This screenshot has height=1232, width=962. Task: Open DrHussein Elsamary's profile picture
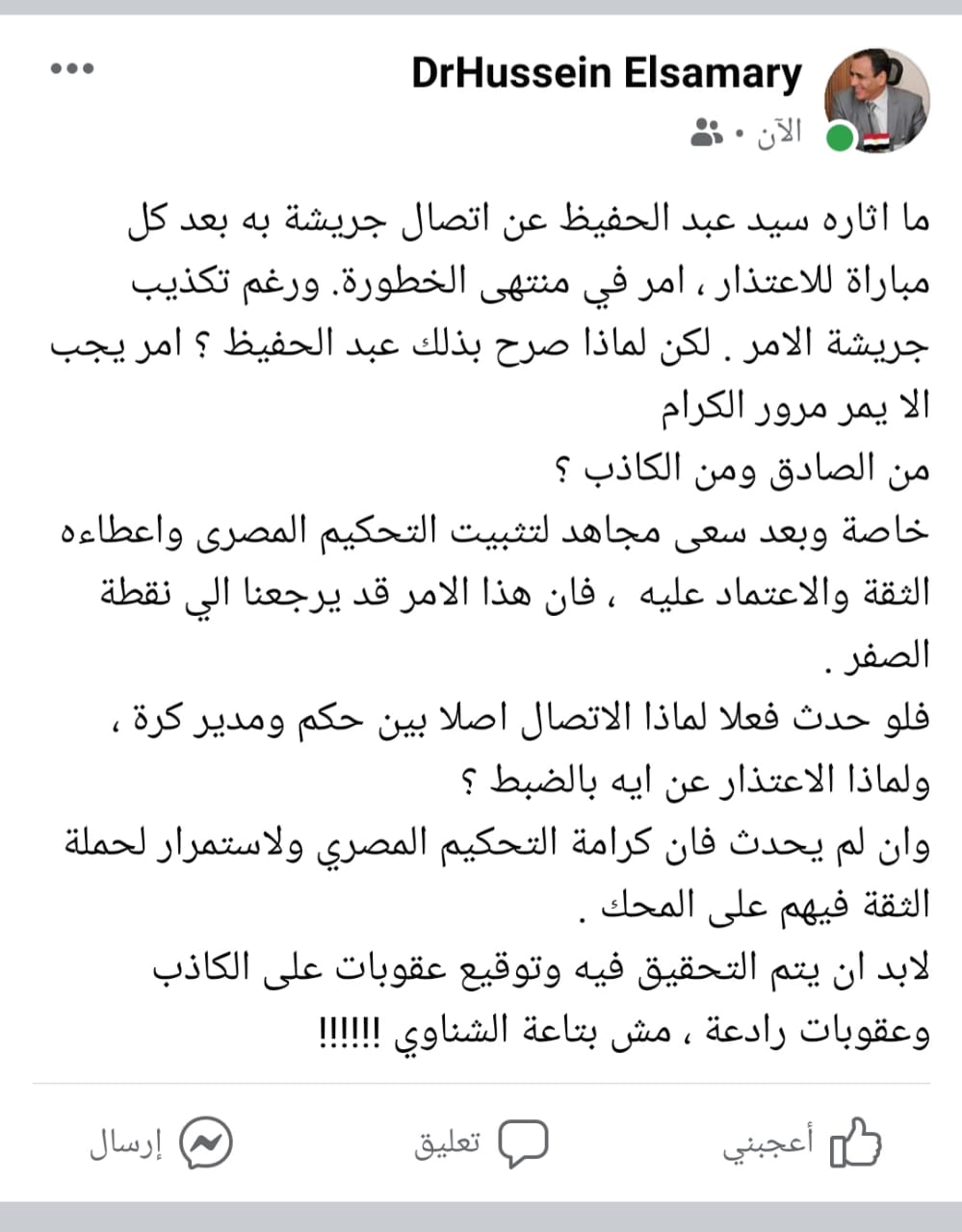pos(877,99)
